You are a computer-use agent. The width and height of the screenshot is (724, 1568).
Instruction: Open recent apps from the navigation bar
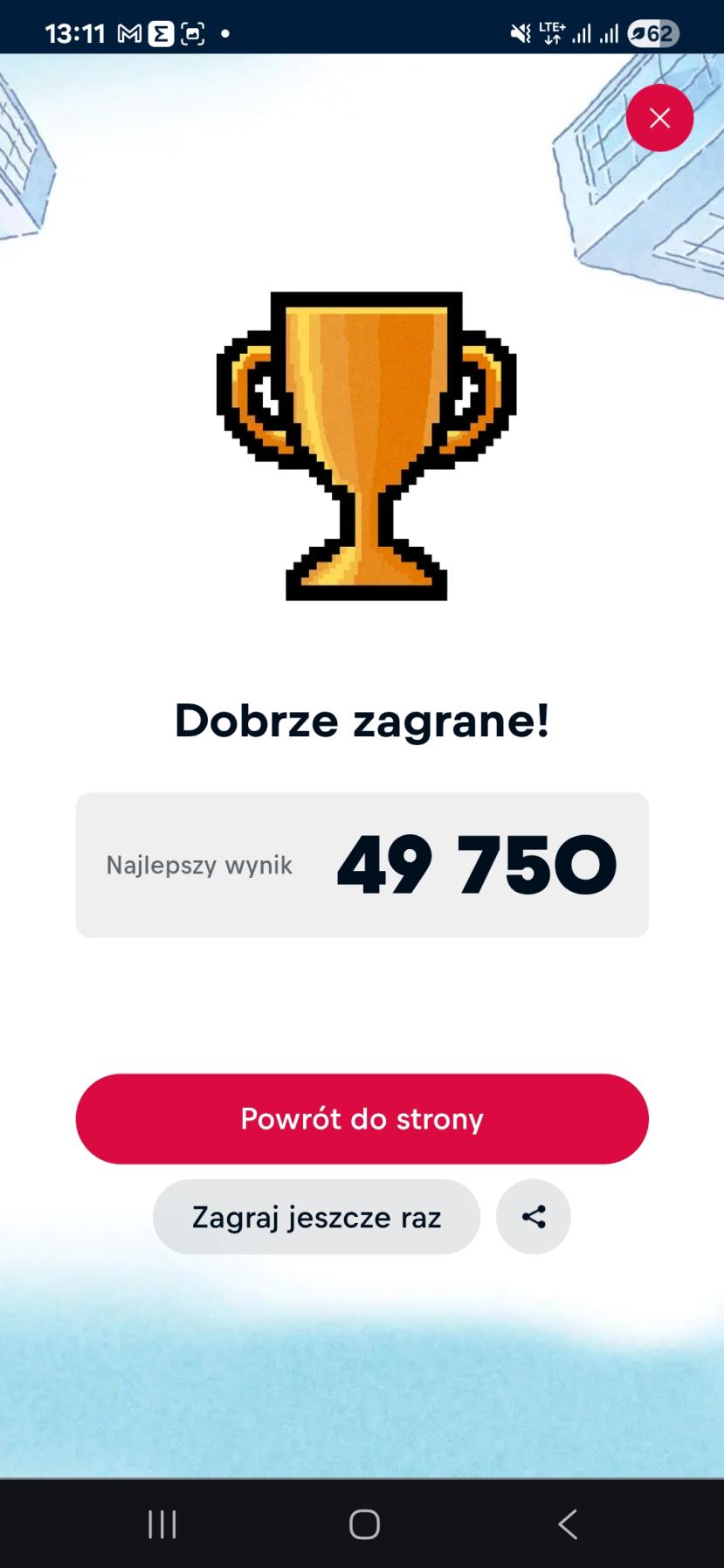point(162,1523)
